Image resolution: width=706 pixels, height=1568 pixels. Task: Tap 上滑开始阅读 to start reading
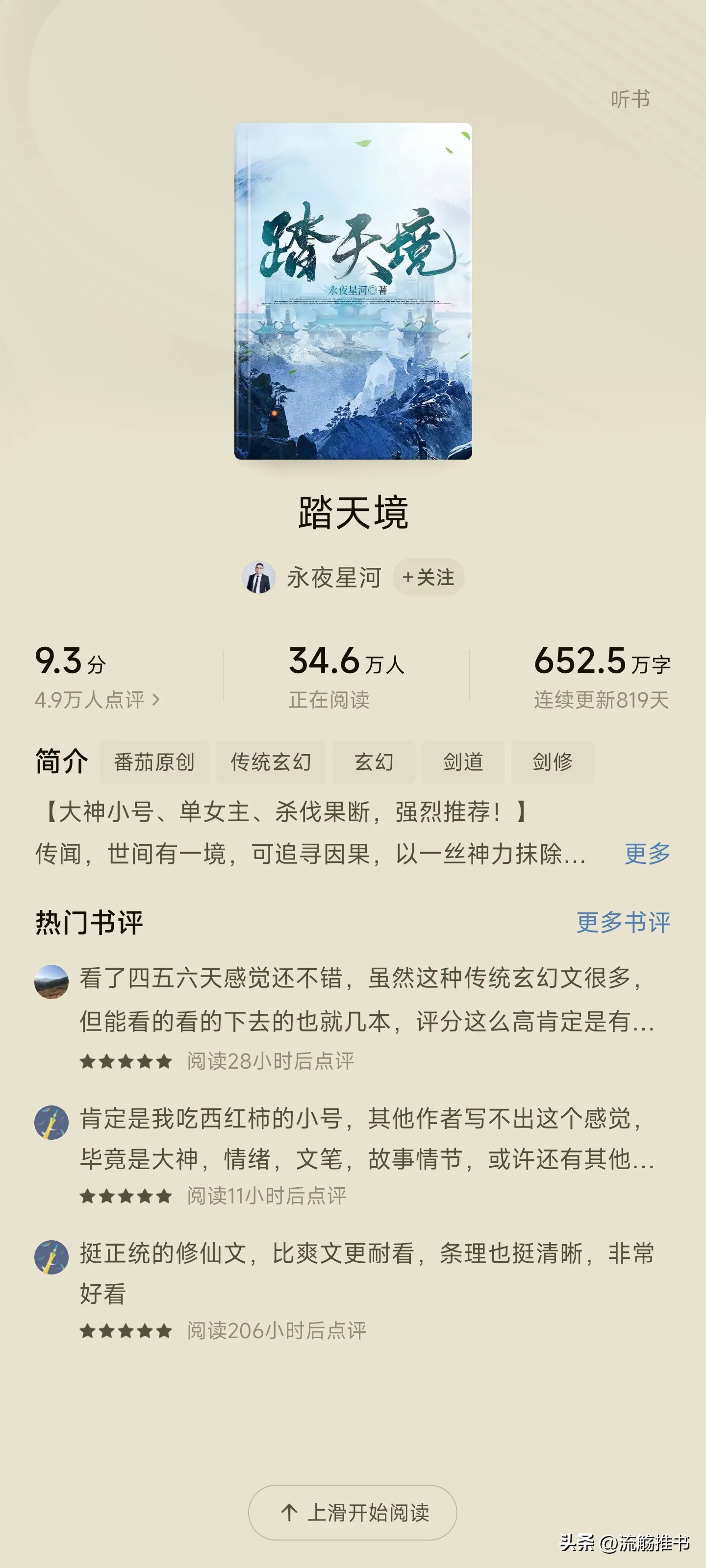(353, 1512)
